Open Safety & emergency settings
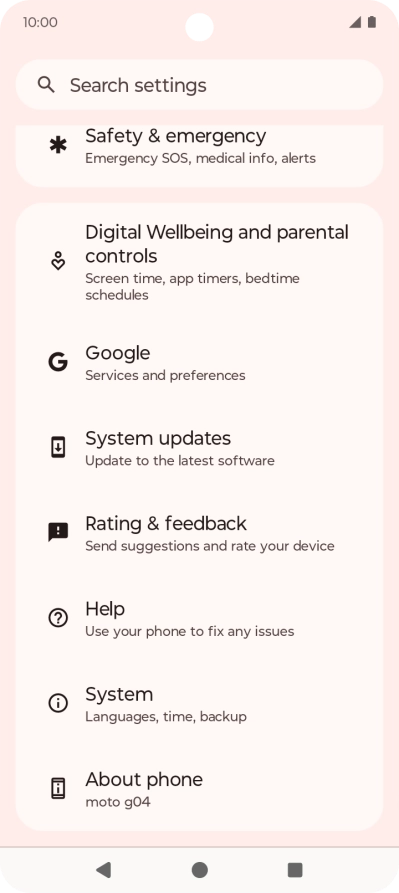The width and height of the screenshot is (399, 893). 199,155
